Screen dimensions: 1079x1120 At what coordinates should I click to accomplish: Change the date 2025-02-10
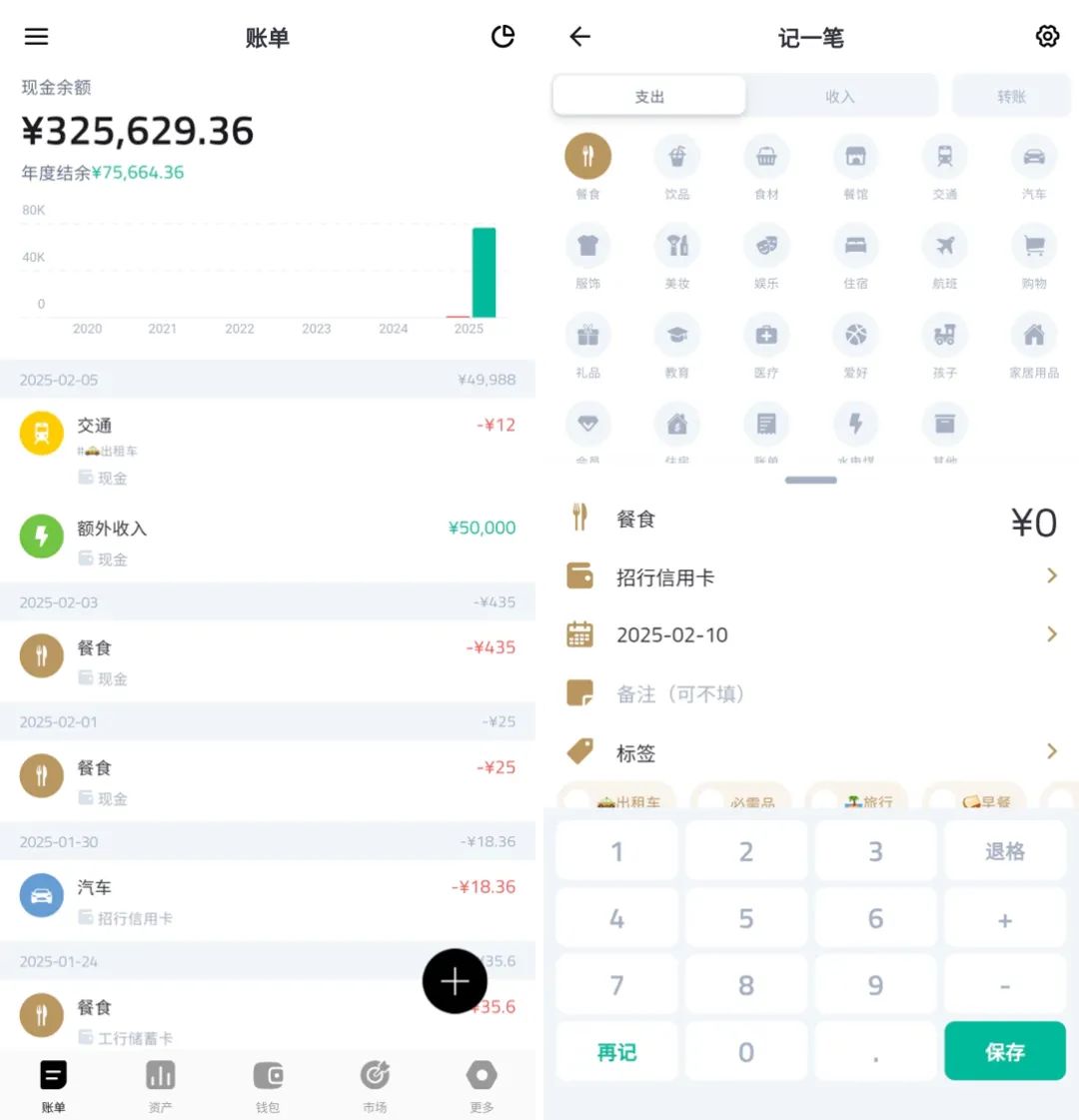[809, 634]
